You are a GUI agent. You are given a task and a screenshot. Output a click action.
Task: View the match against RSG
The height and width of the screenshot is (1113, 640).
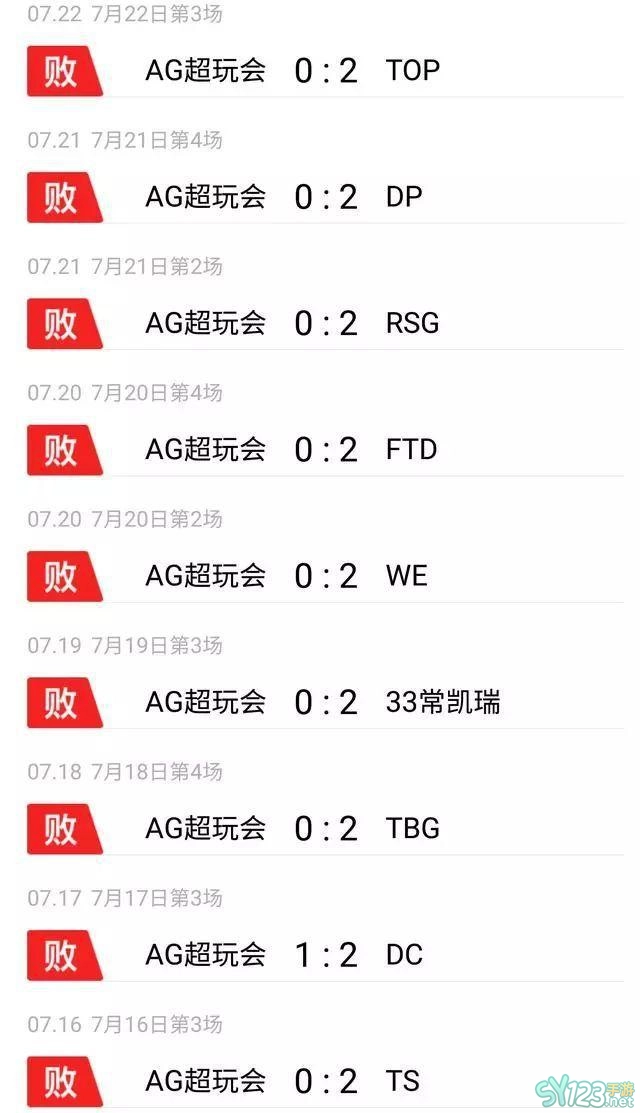pyautogui.click(x=326, y=323)
